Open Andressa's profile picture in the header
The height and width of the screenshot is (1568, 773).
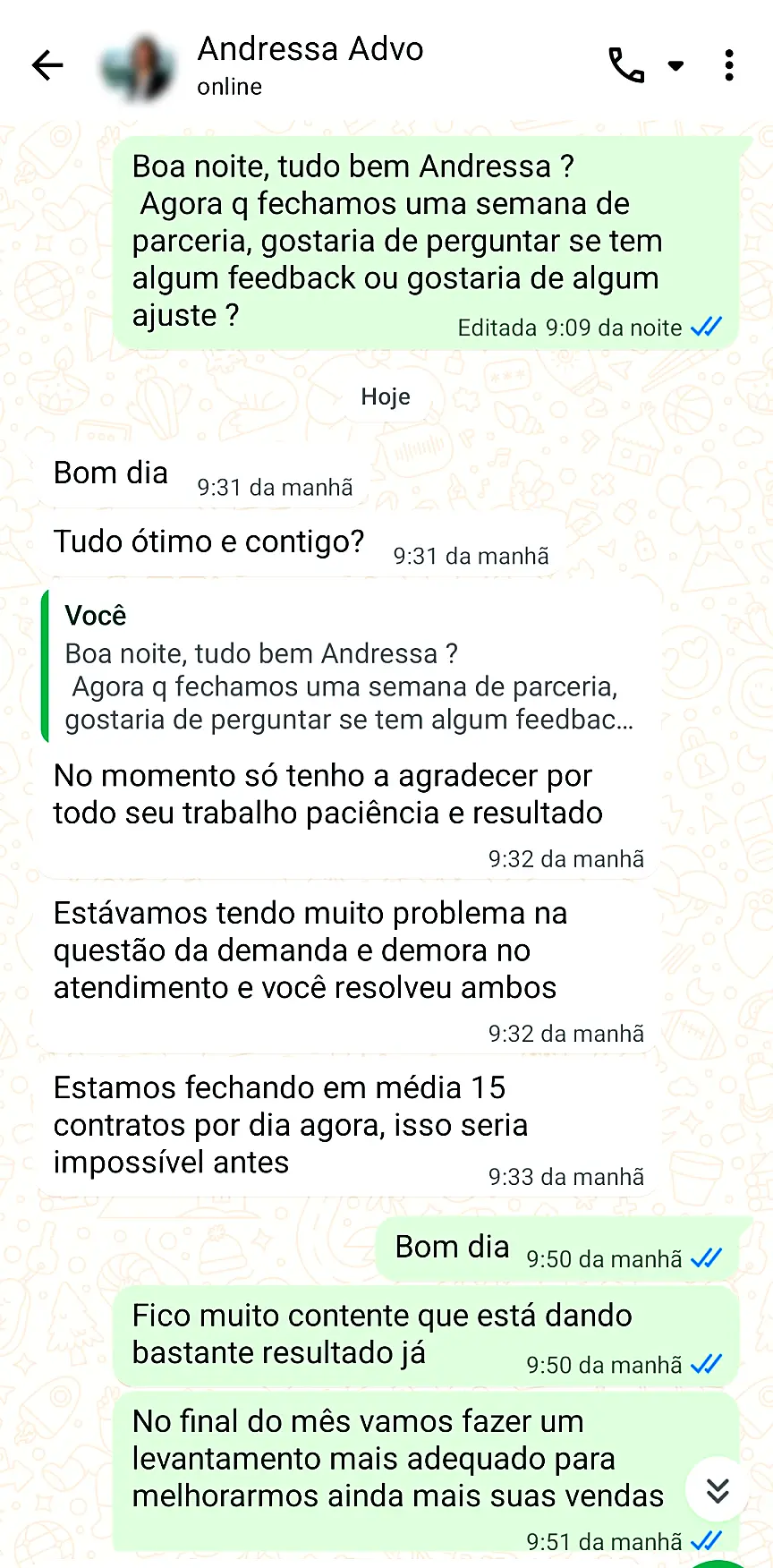point(139,65)
